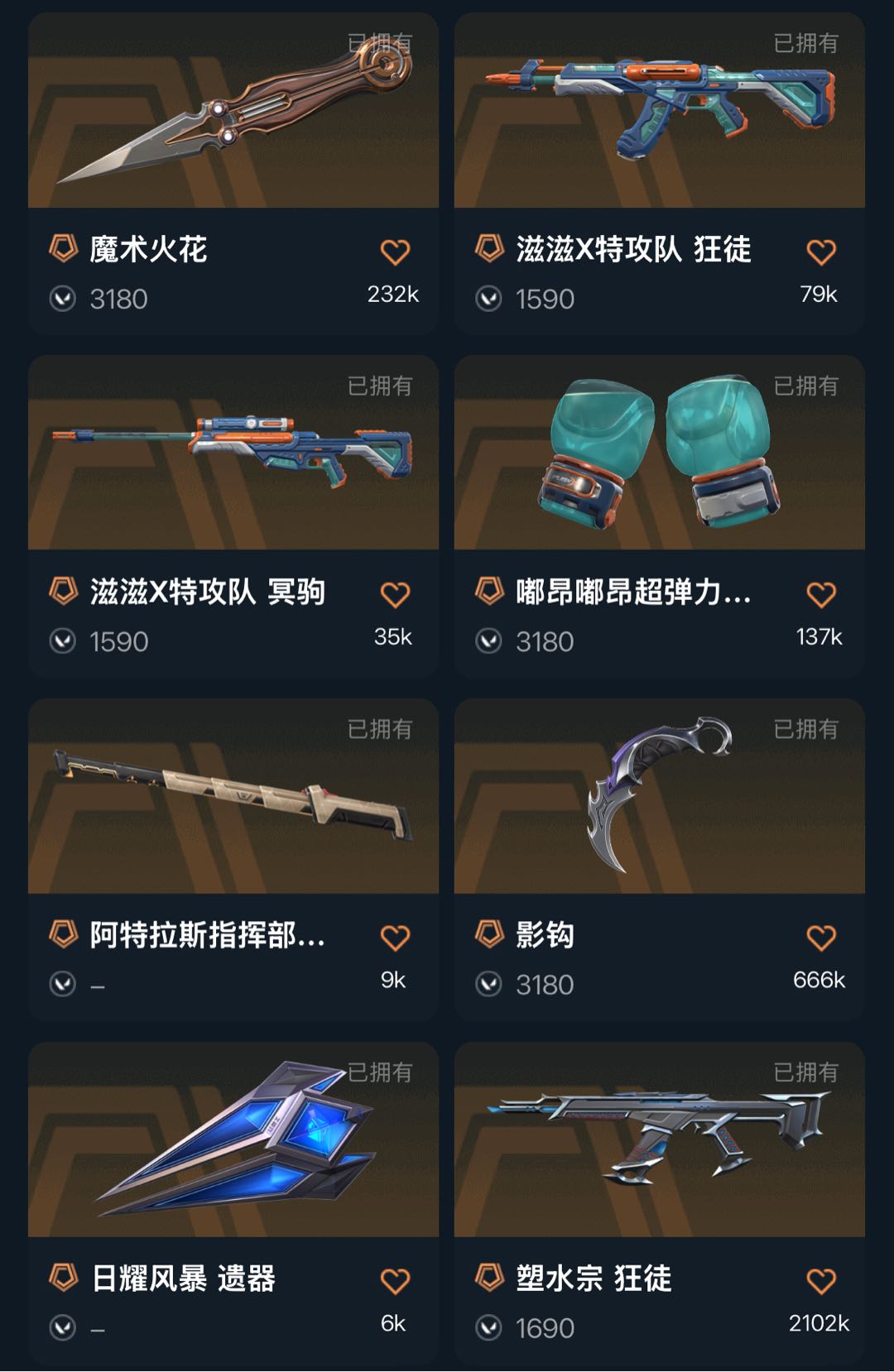The image size is (894, 1372).
Task: Favorite the 嘟昂嘟昂超弹力 skin
Action: pyautogui.click(x=821, y=594)
